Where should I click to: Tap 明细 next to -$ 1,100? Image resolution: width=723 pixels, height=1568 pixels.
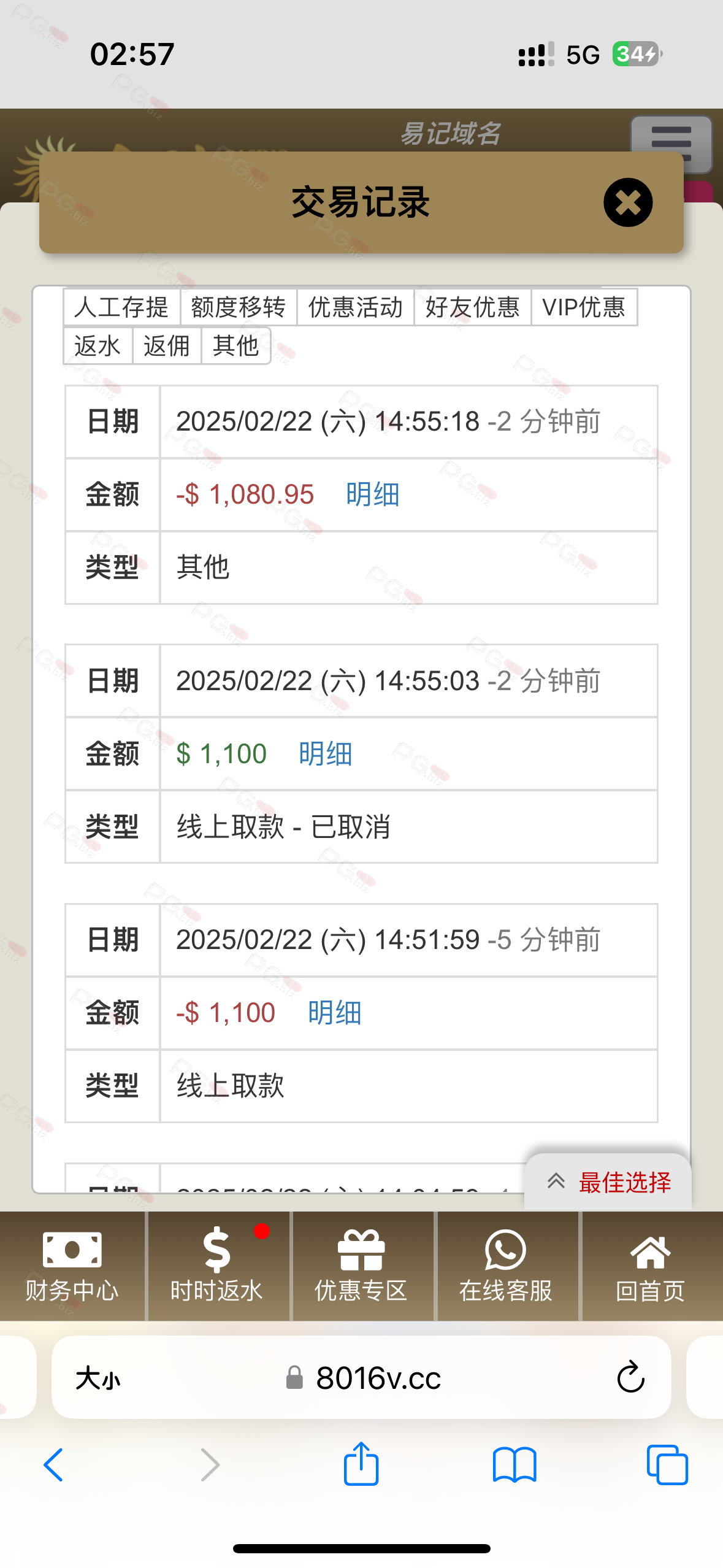tap(335, 1013)
